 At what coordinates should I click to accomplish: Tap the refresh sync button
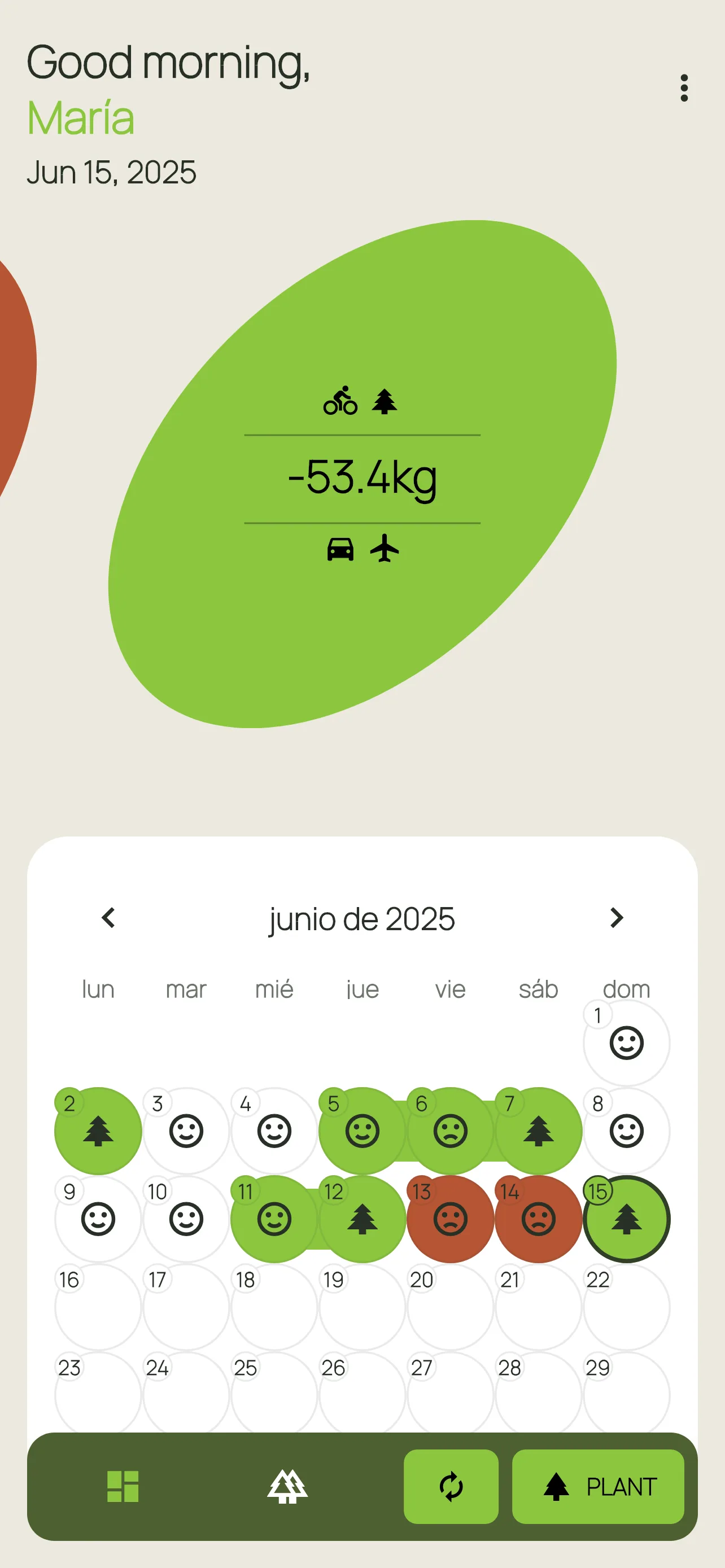click(451, 1486)
